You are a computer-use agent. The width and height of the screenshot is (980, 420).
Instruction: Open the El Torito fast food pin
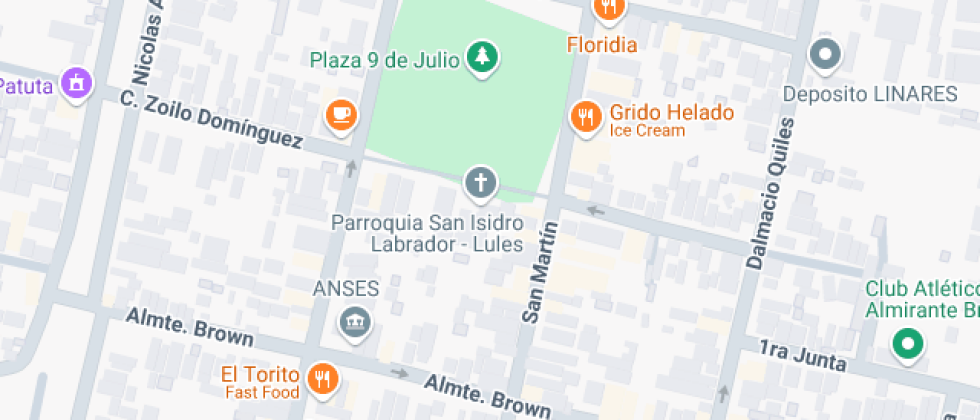pyautogui.click(x=322, y=379)
